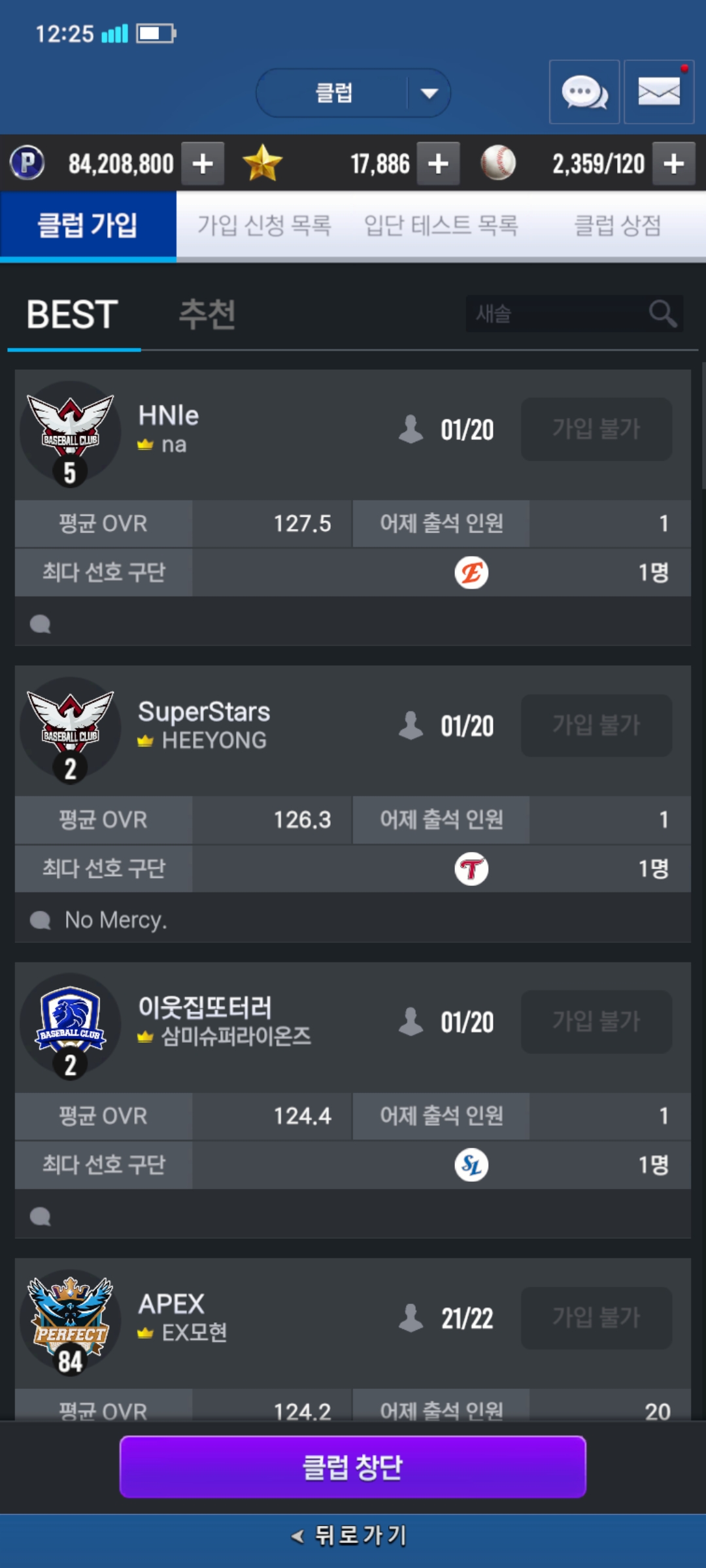Add more stars with plus button
This screenshot has width=706, height=1568.
[x=438, y=163]
